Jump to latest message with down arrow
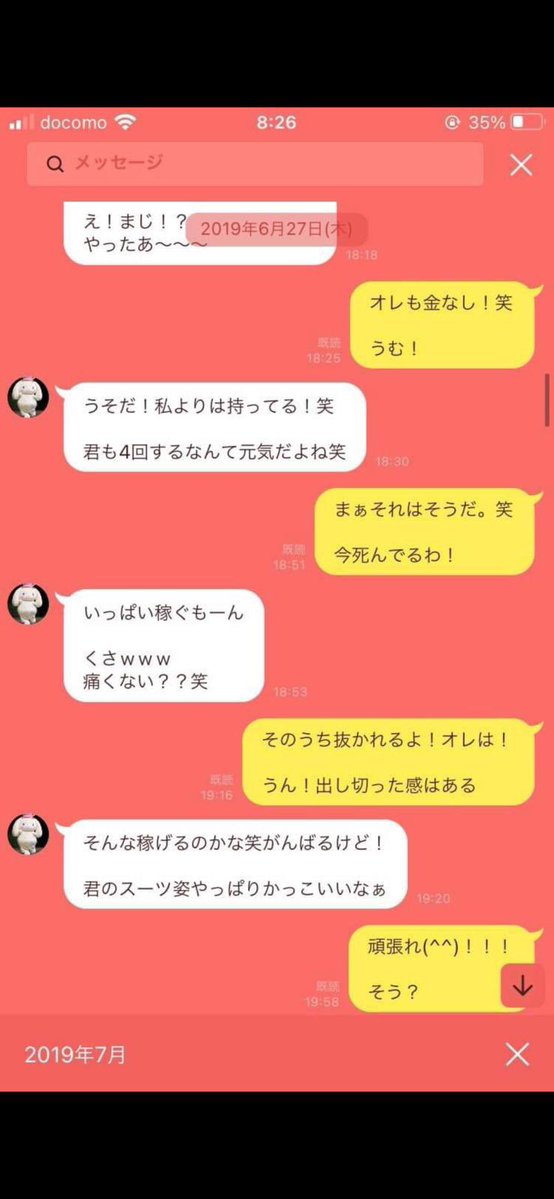Image resolution: width=554 pixels, height=1199 pixels. click(x=523, y=986)
